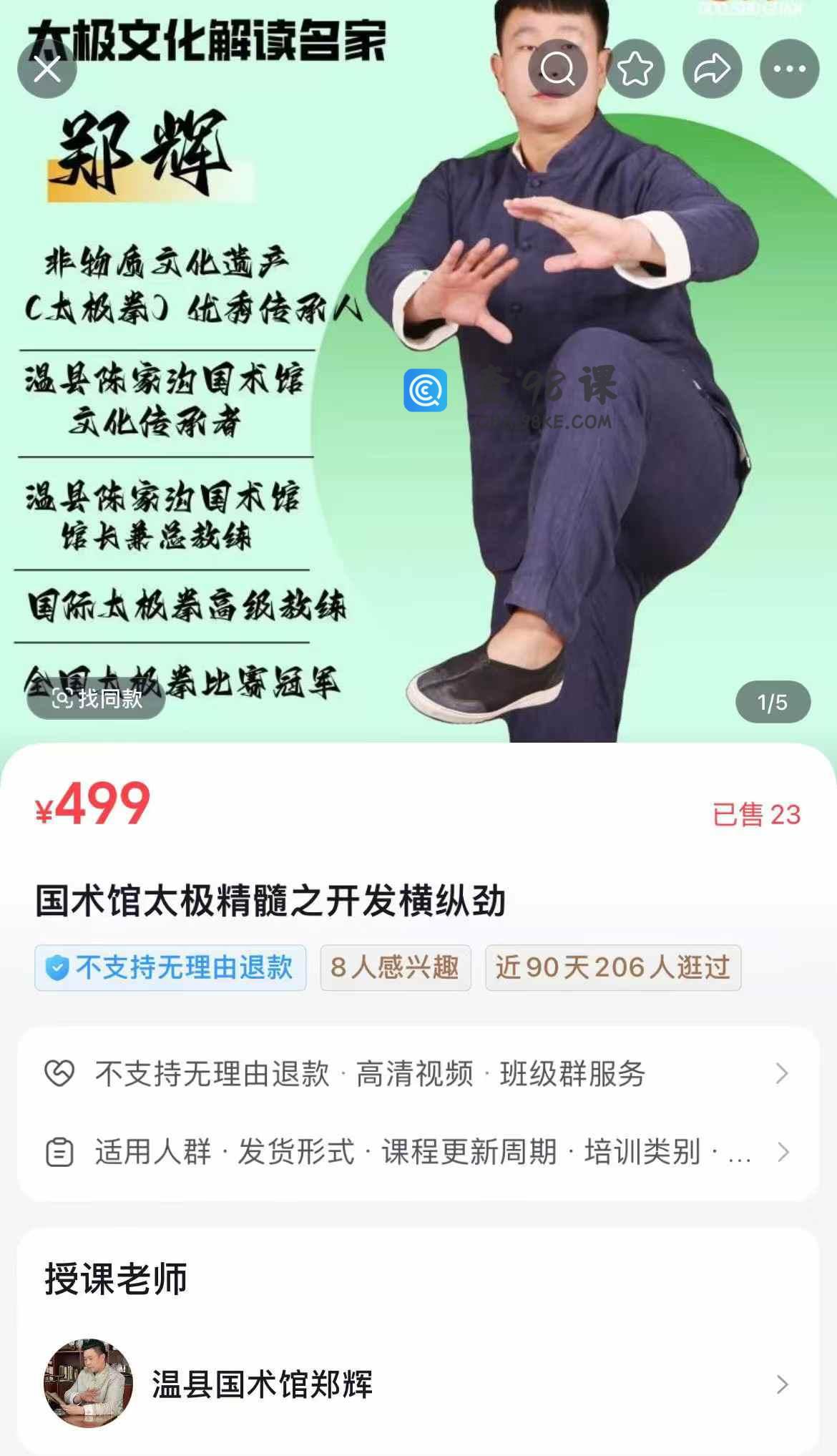
Task: Favorite this course with the star
Action: (x=635, y=69)
